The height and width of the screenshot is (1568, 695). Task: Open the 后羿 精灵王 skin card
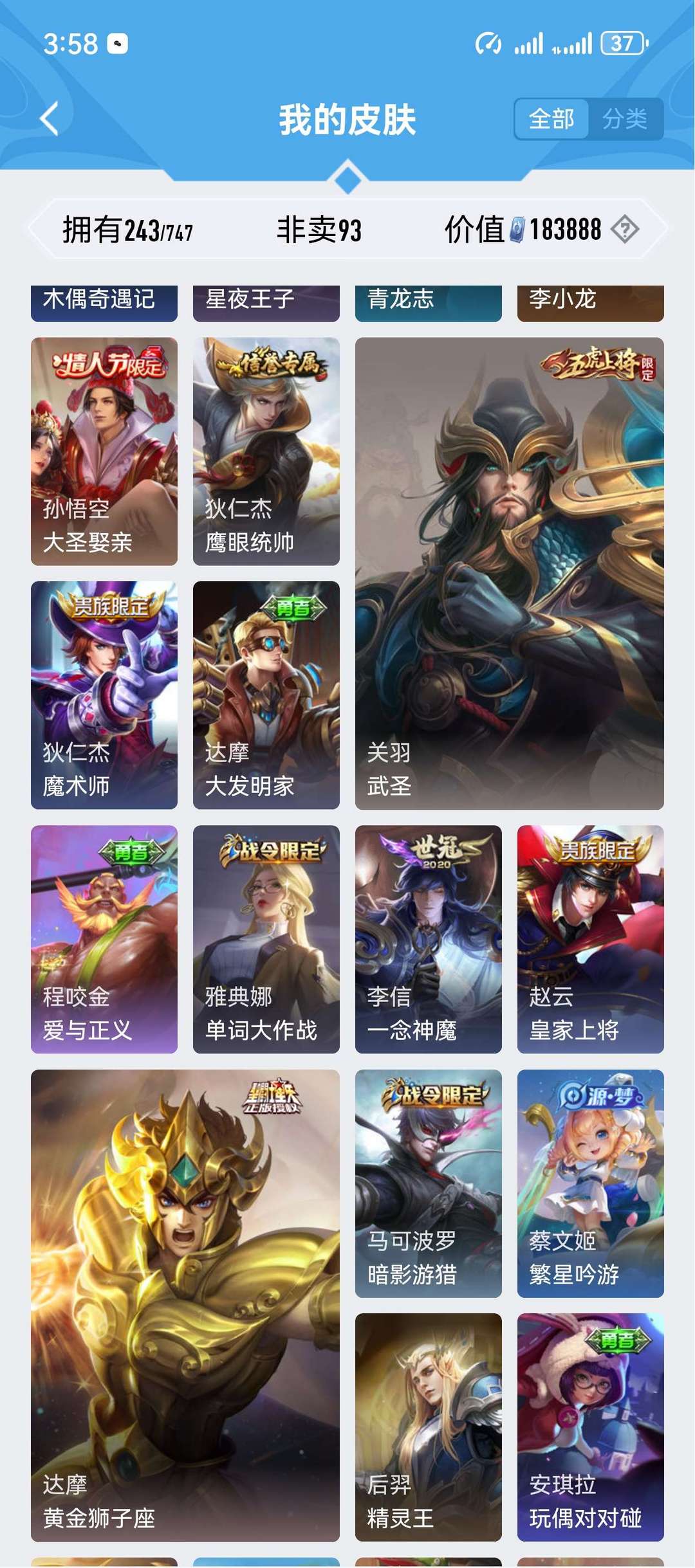tap(429, 1427)
